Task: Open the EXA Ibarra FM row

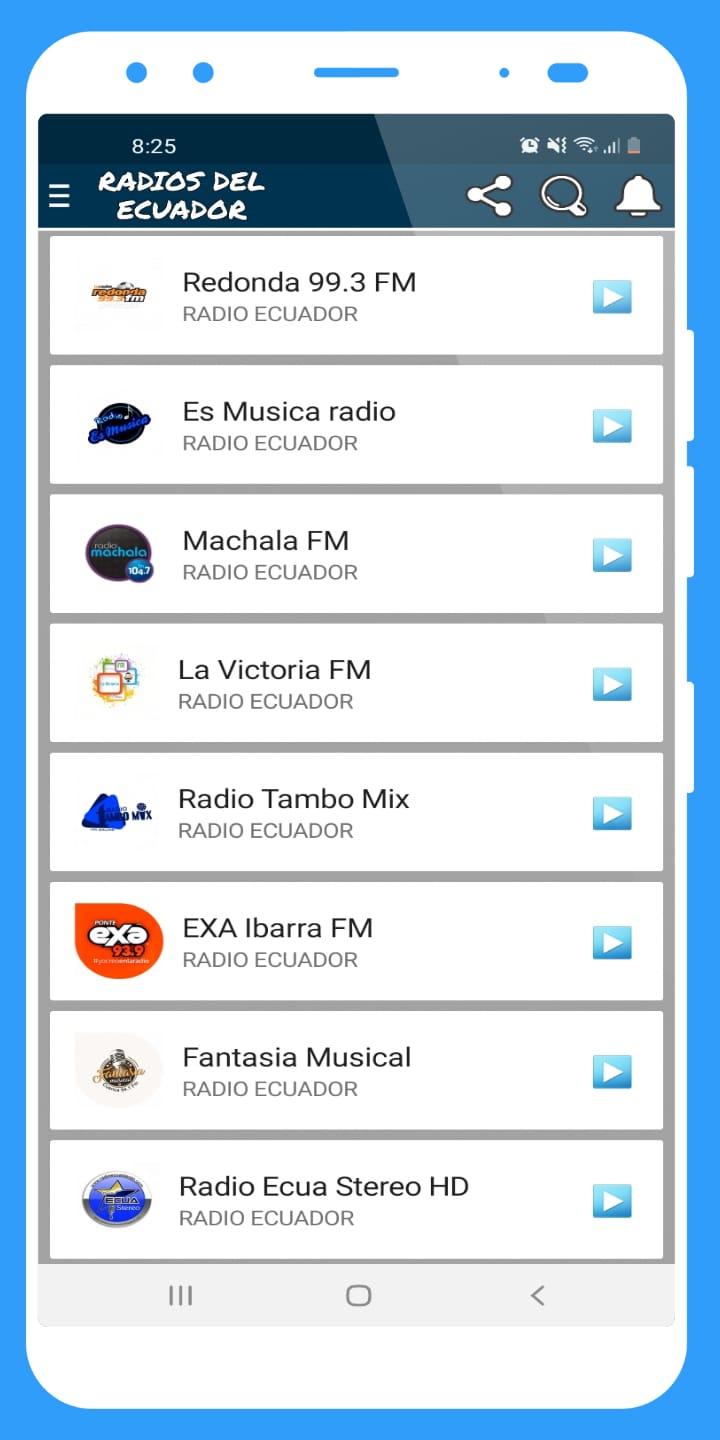Action: [356, 941]
